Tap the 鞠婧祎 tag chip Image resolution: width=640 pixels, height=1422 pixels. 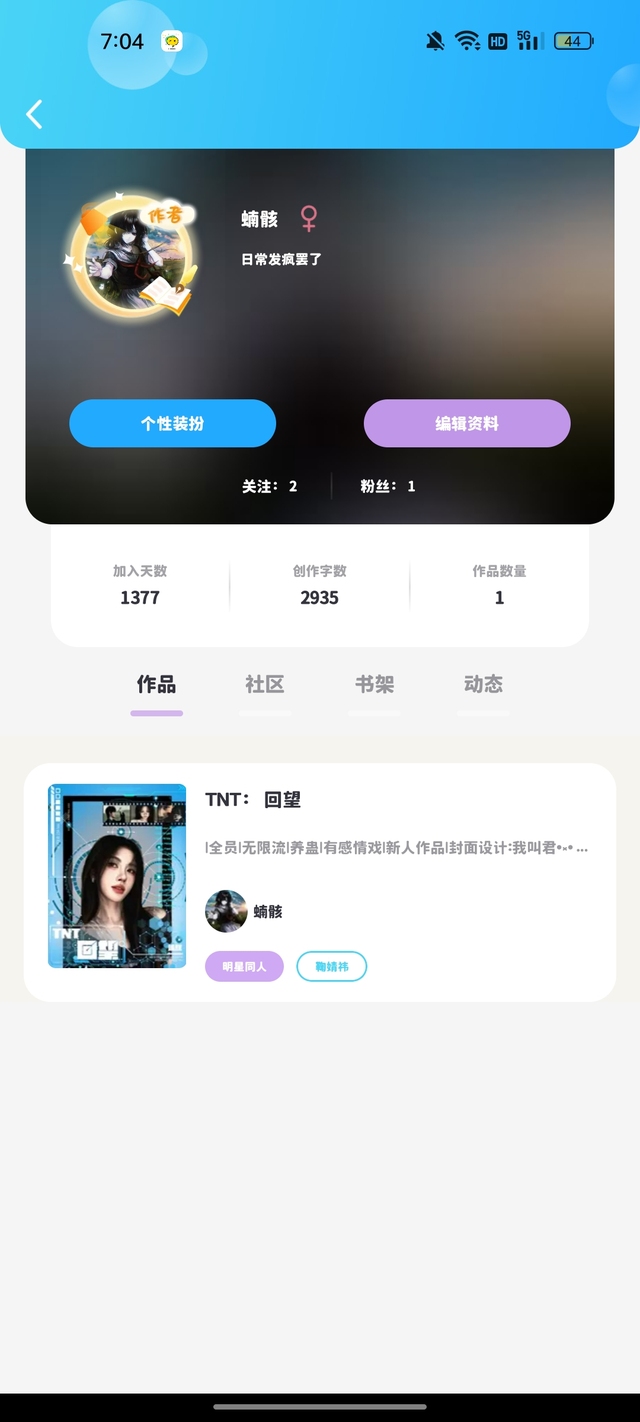(x=332, y=967)
